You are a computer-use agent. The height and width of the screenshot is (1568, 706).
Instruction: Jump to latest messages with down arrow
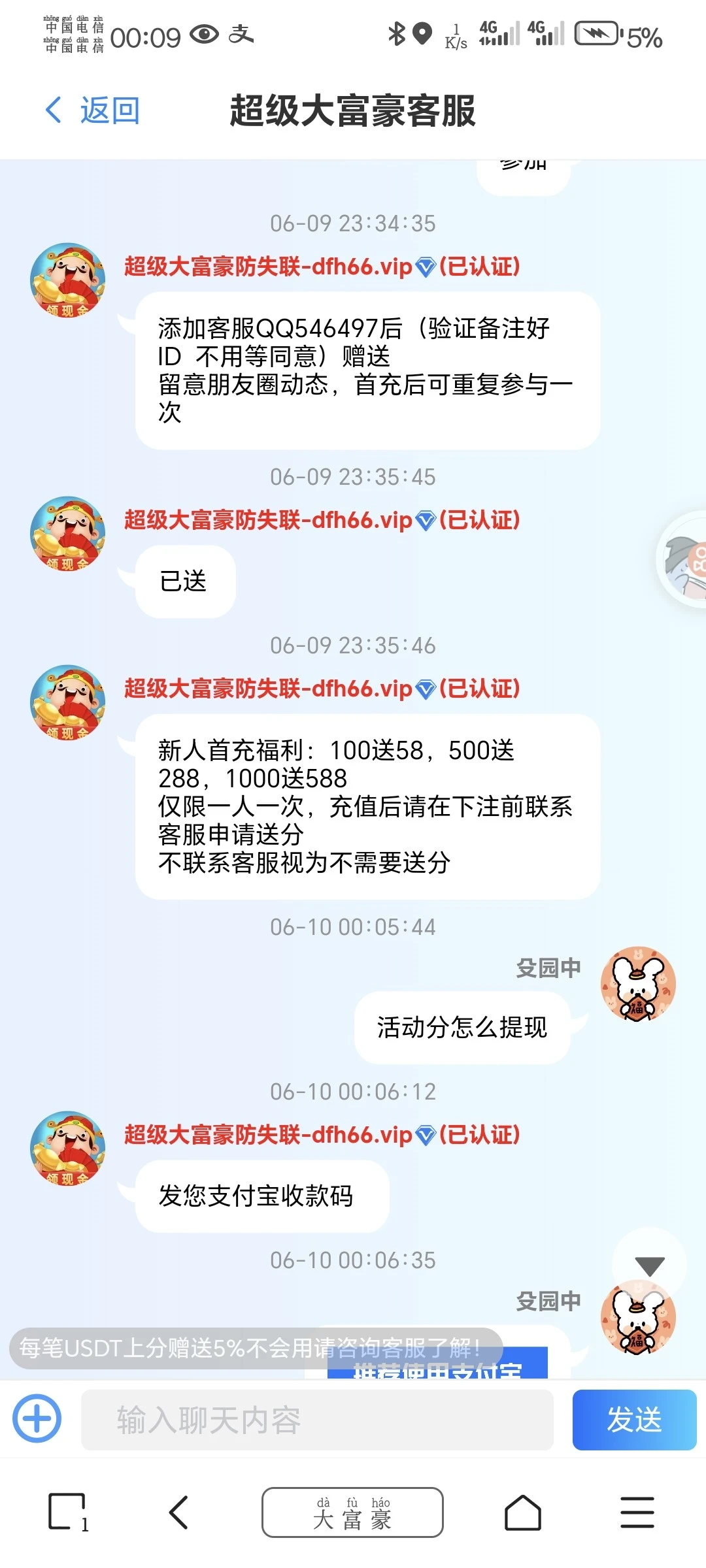point(649,1266)
